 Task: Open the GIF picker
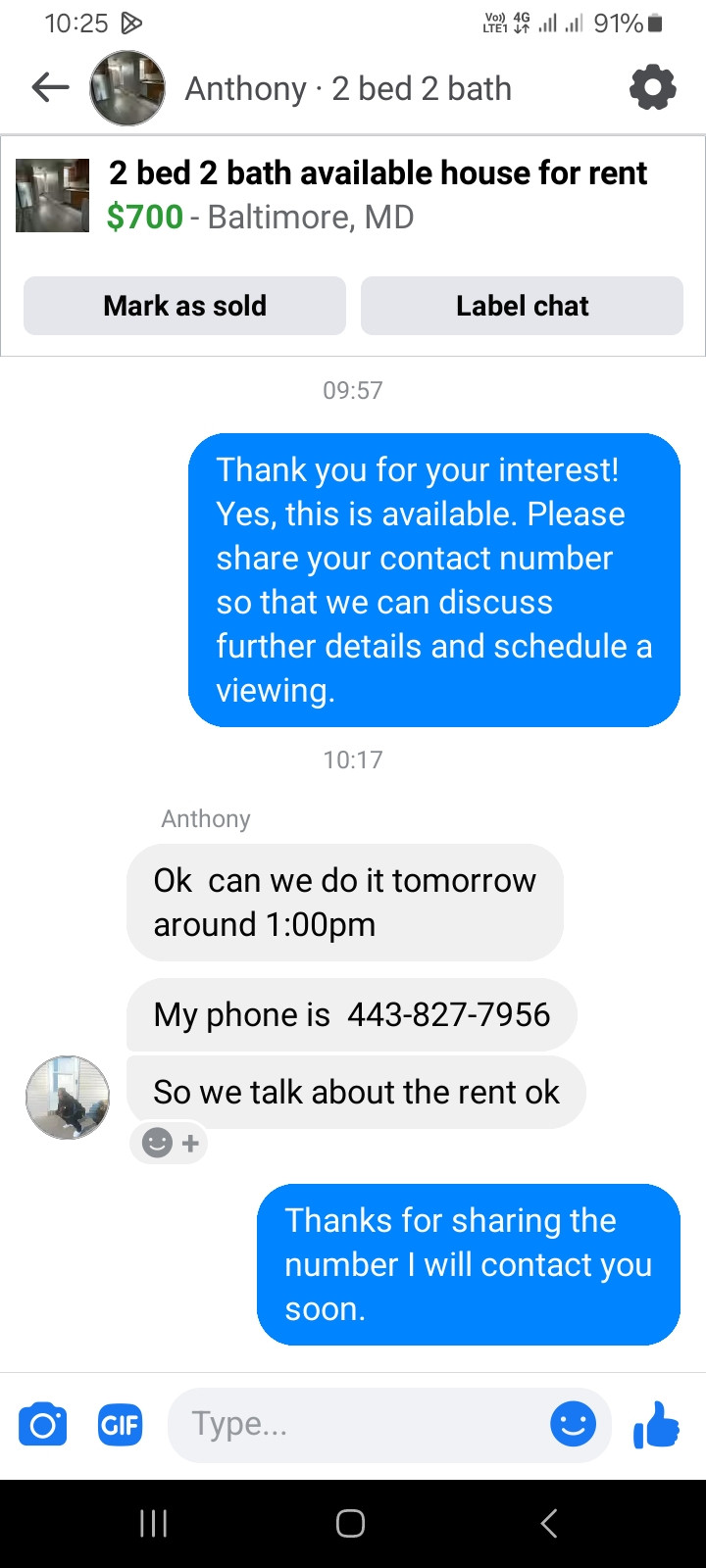(120, 1424)
